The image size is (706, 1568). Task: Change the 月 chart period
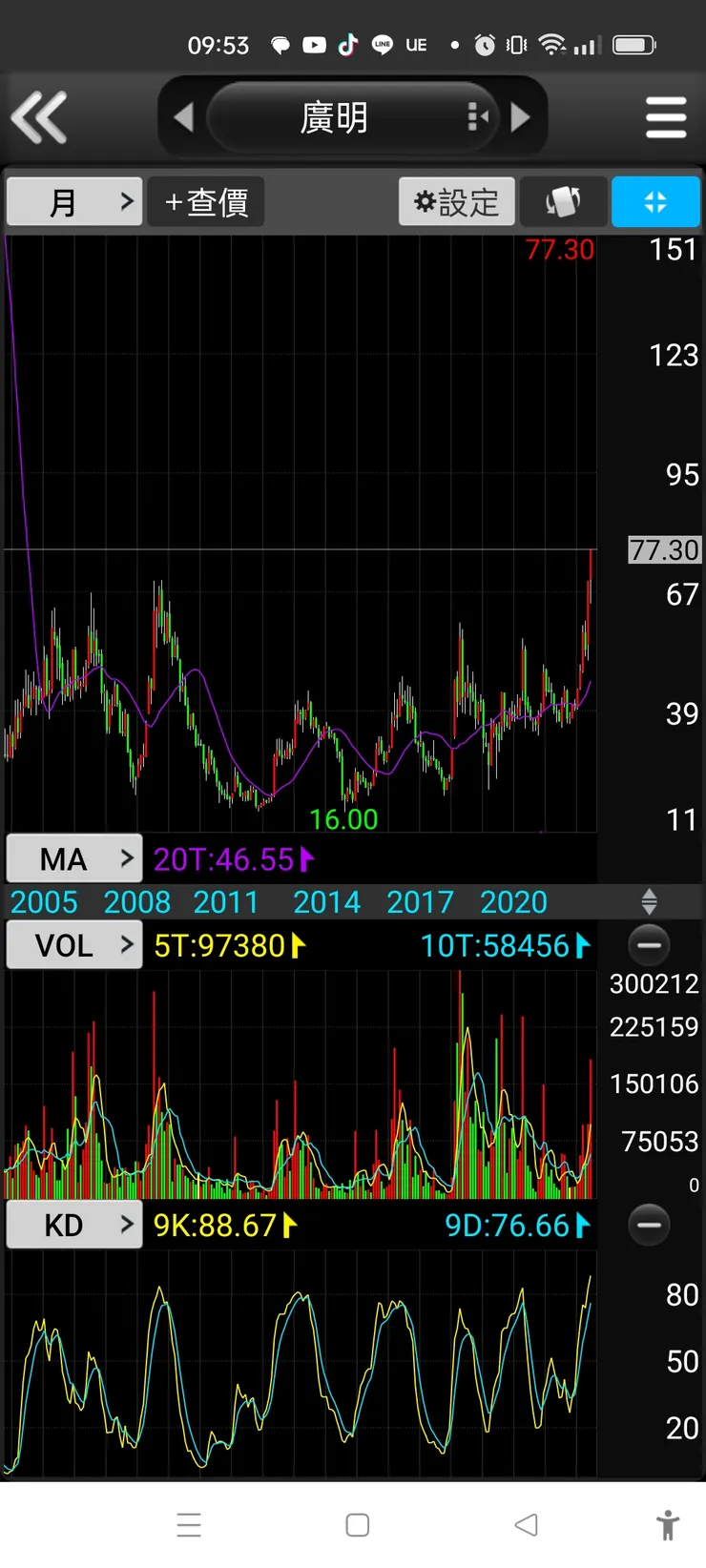tap(74, 201)
